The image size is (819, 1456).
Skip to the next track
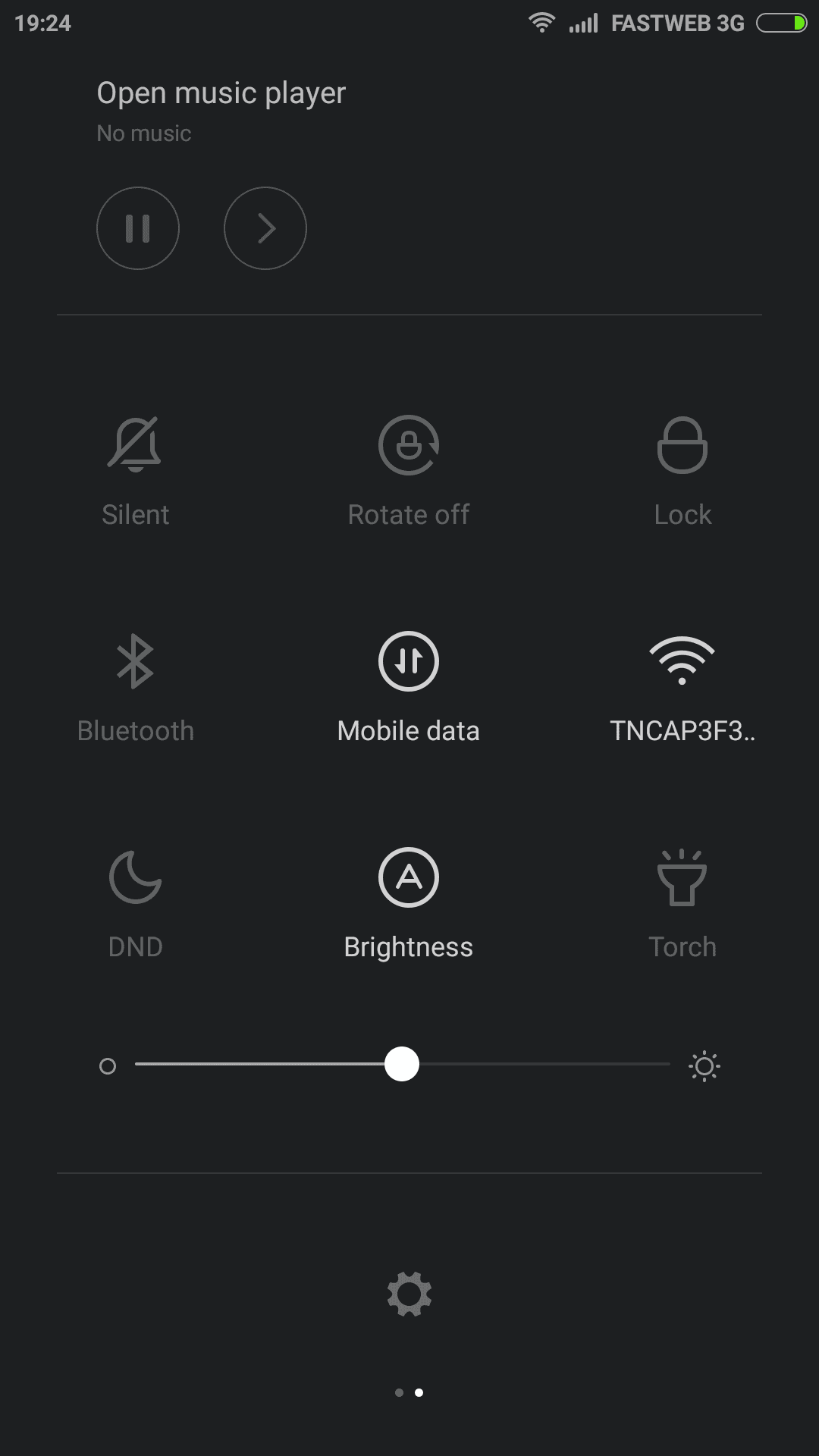[265, 228]
